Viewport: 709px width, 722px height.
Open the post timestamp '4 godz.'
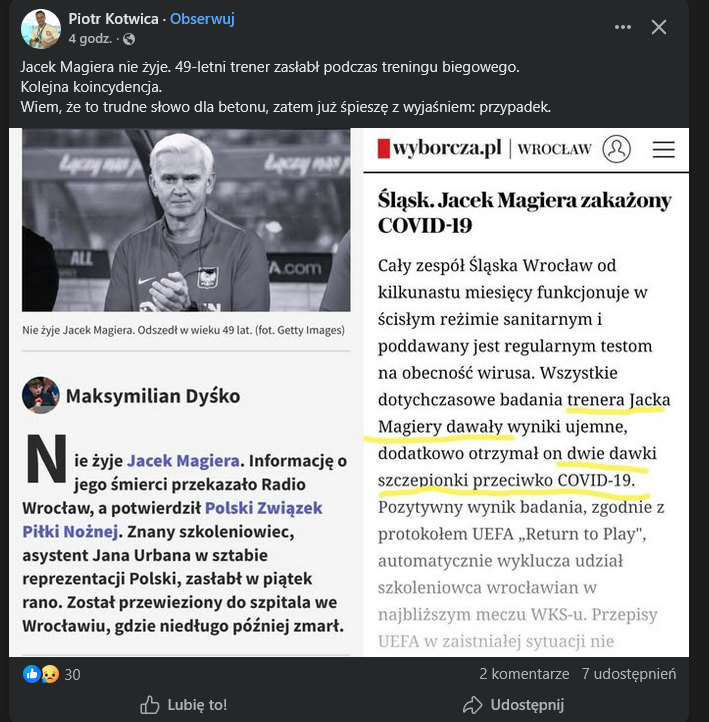pyautogui.click(x=90, y=39)
